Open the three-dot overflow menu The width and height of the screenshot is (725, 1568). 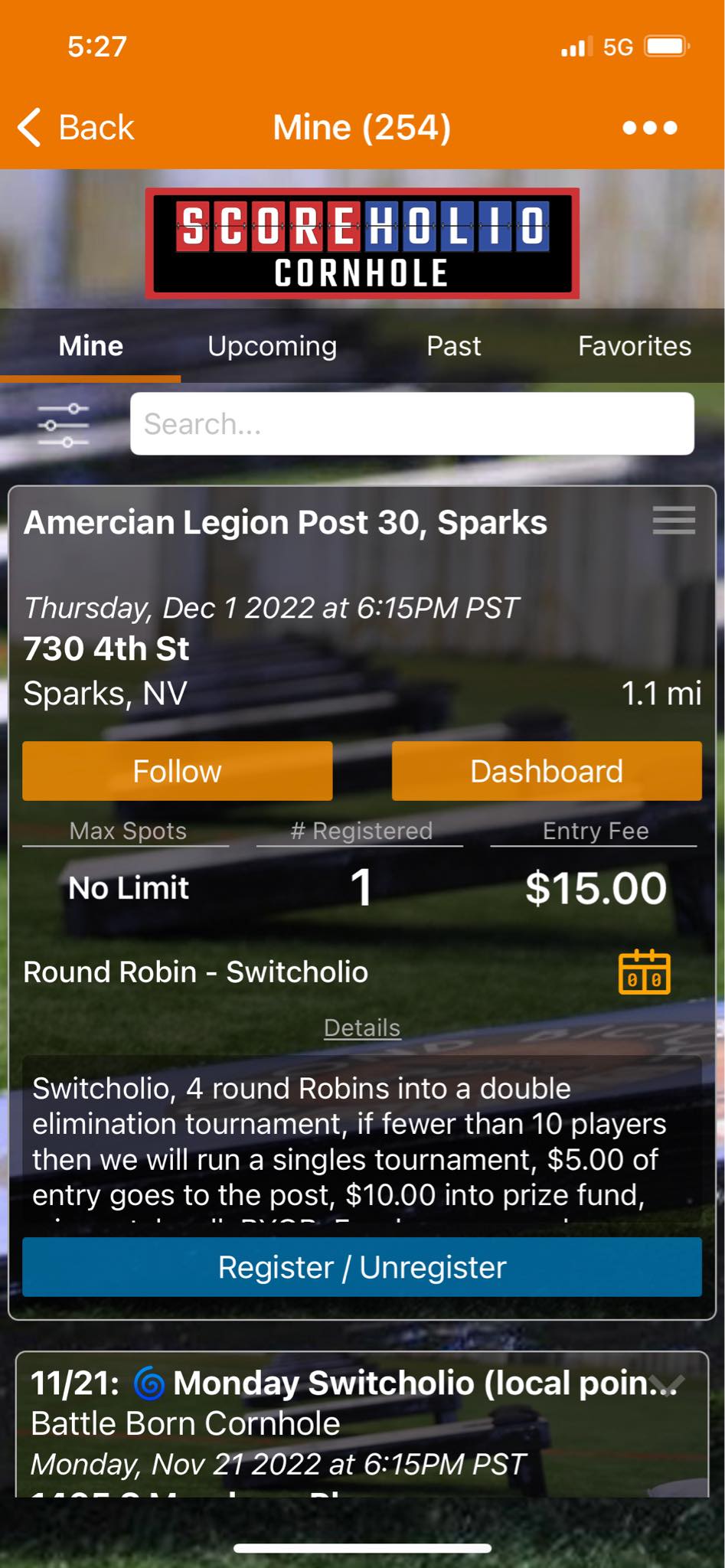[x=649, y=128]
